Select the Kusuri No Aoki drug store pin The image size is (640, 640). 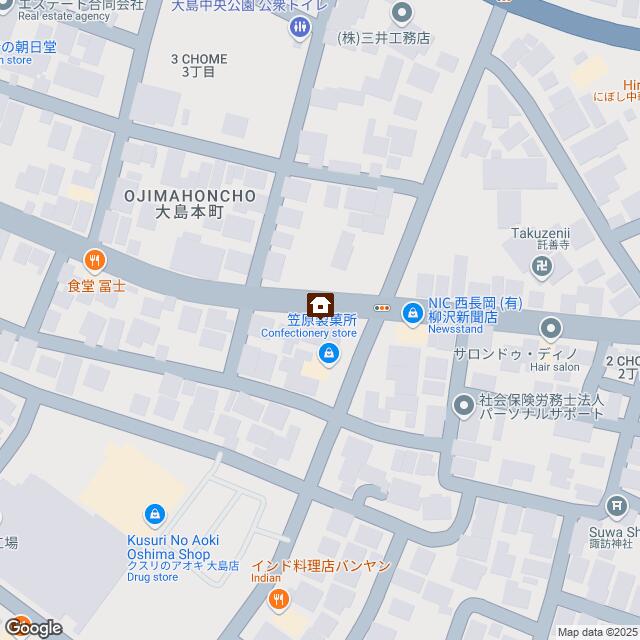(x=154, y=514)
